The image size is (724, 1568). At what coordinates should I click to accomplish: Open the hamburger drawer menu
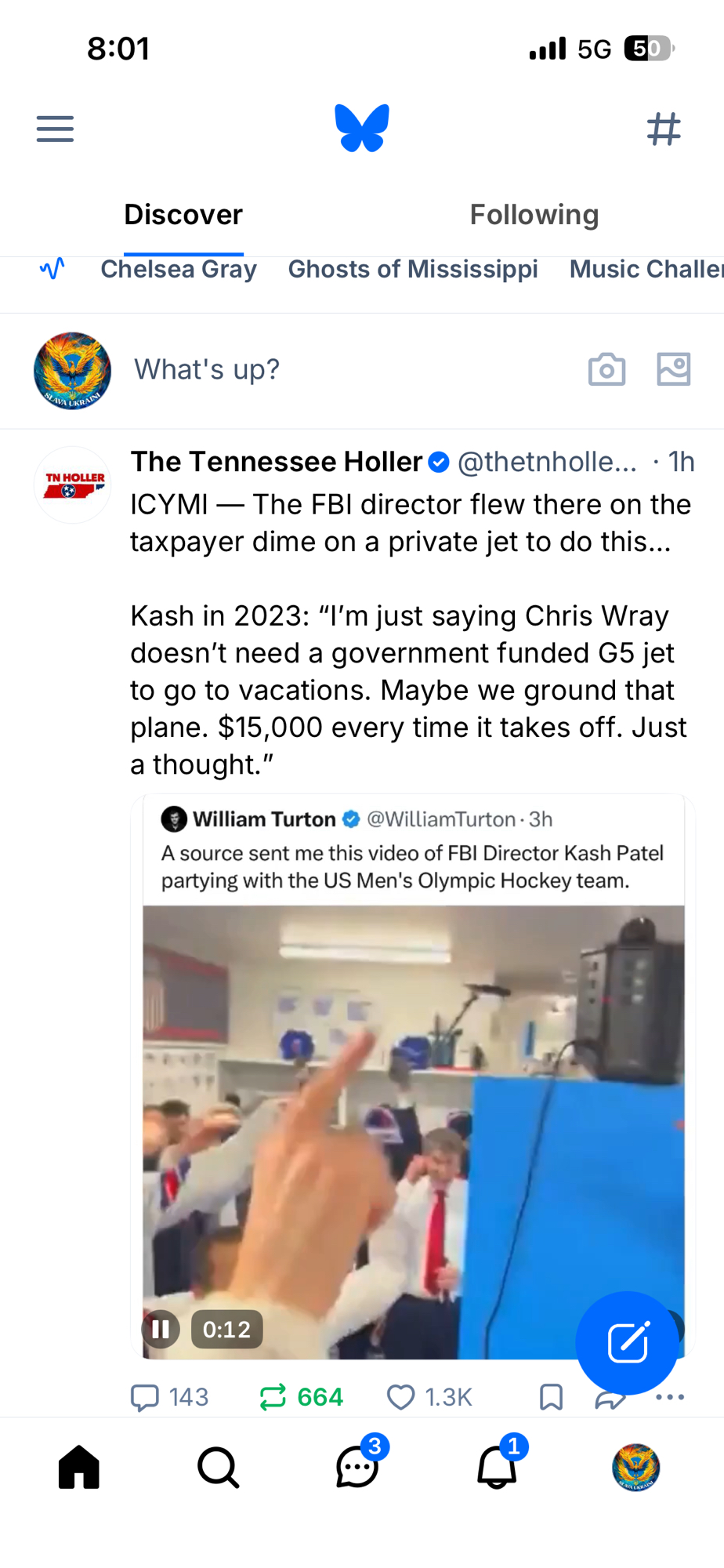click(55, 129)
